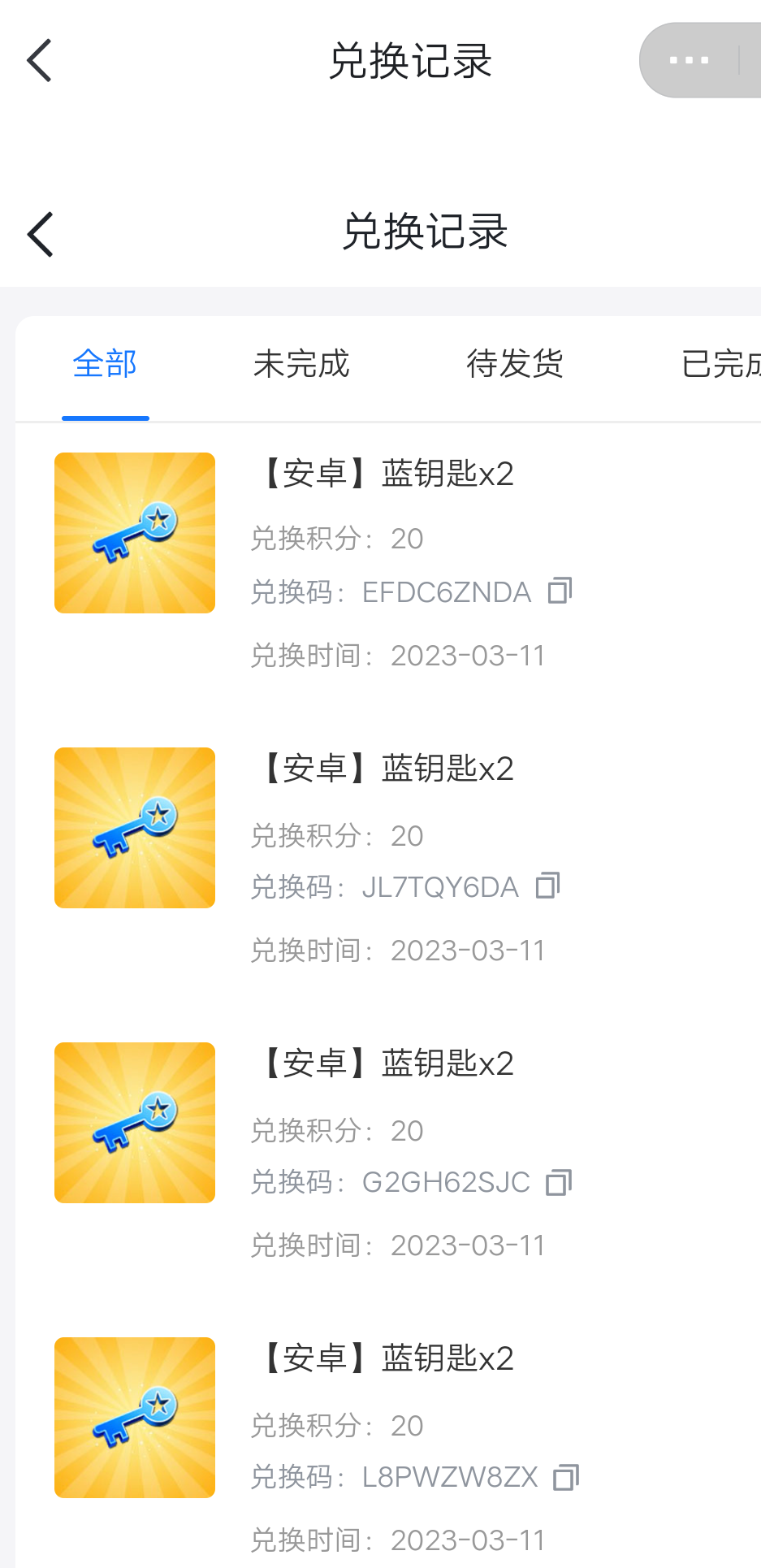This screenshot has height=1568, width=761.
Task: Switch to the 未完成 tab
Action: click(301, 364)
